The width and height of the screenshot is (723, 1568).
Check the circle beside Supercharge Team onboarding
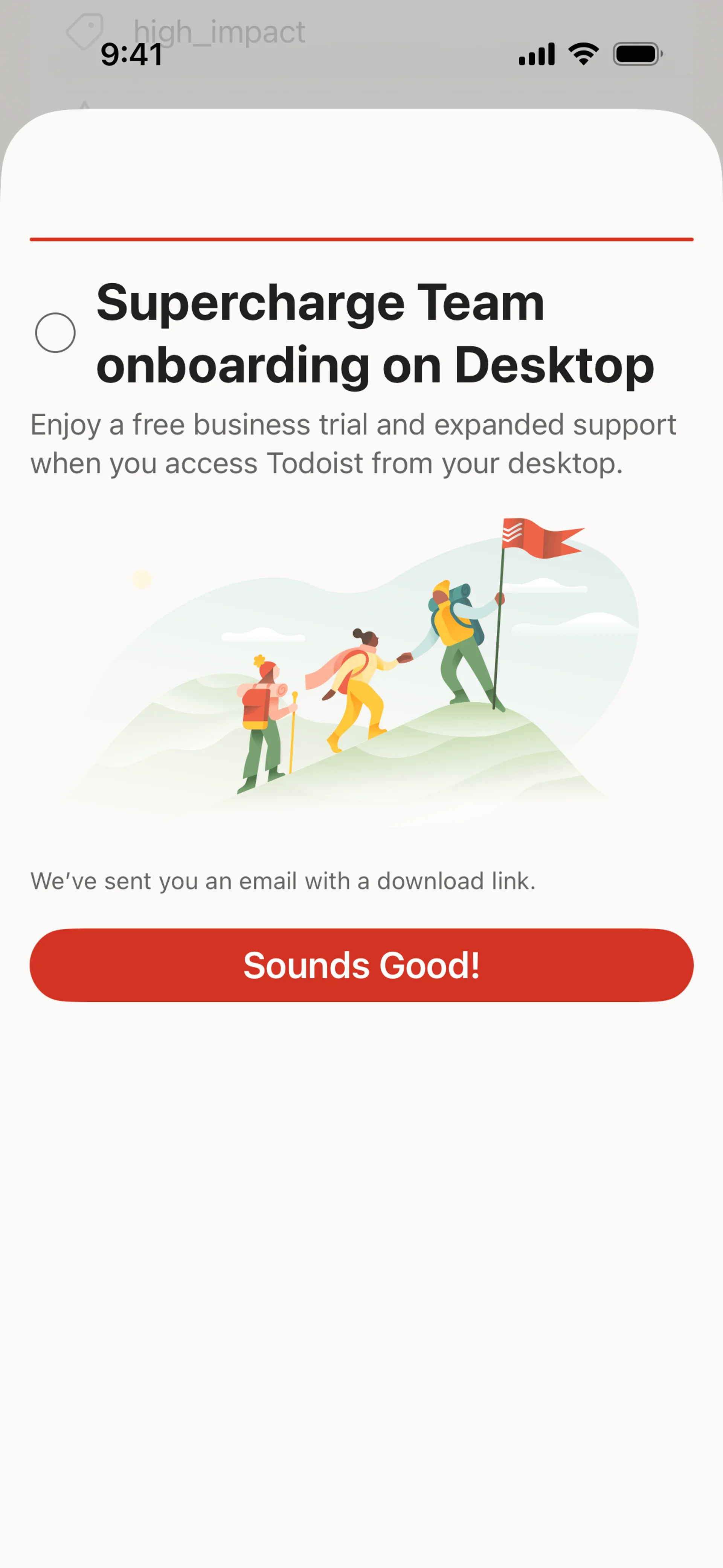(x=55, y=333)
